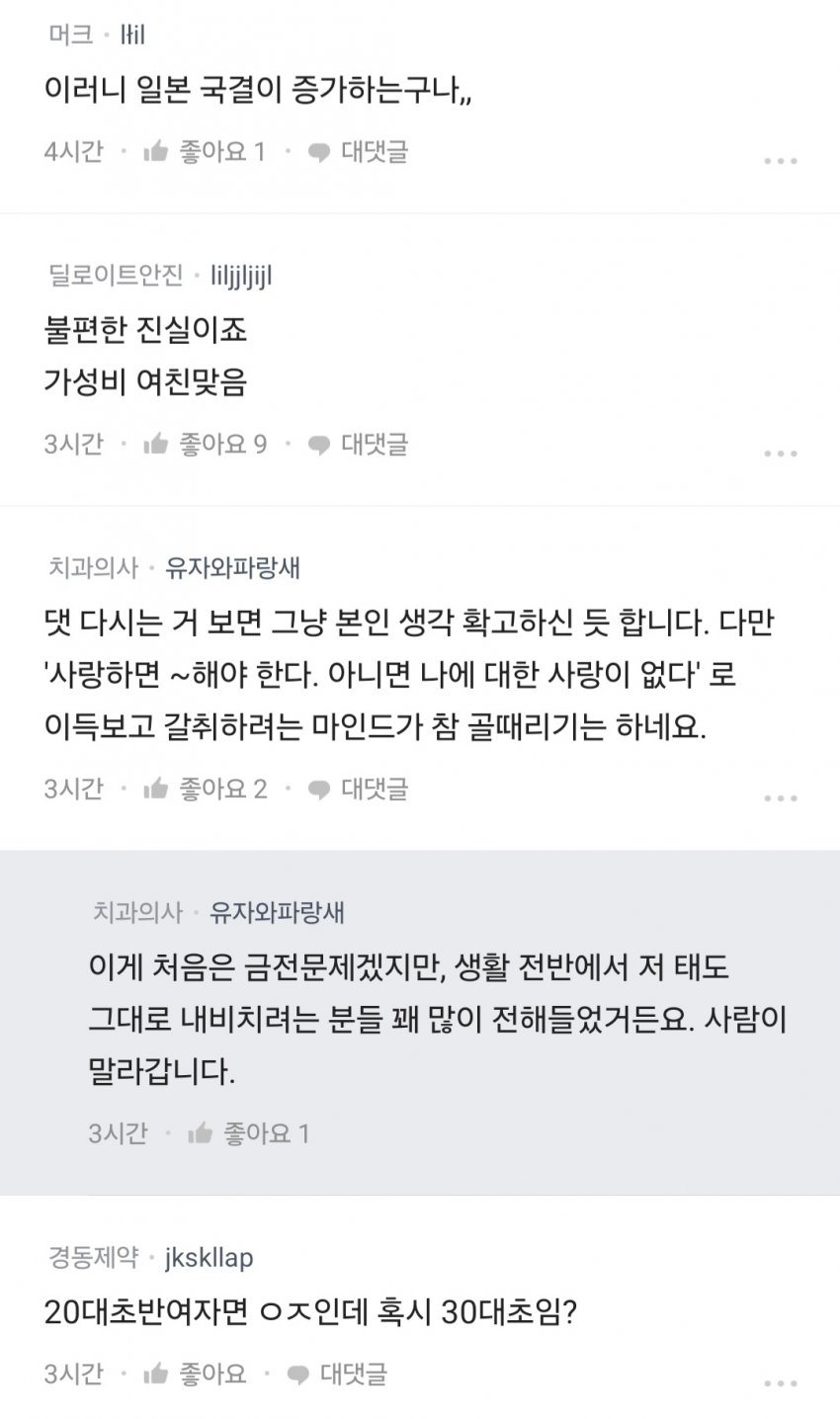The width and height of the screenshot is (840, 1419).
Task: Like the nested reply ending 사람이 말라갑니다
Action: coord(249,1132)
